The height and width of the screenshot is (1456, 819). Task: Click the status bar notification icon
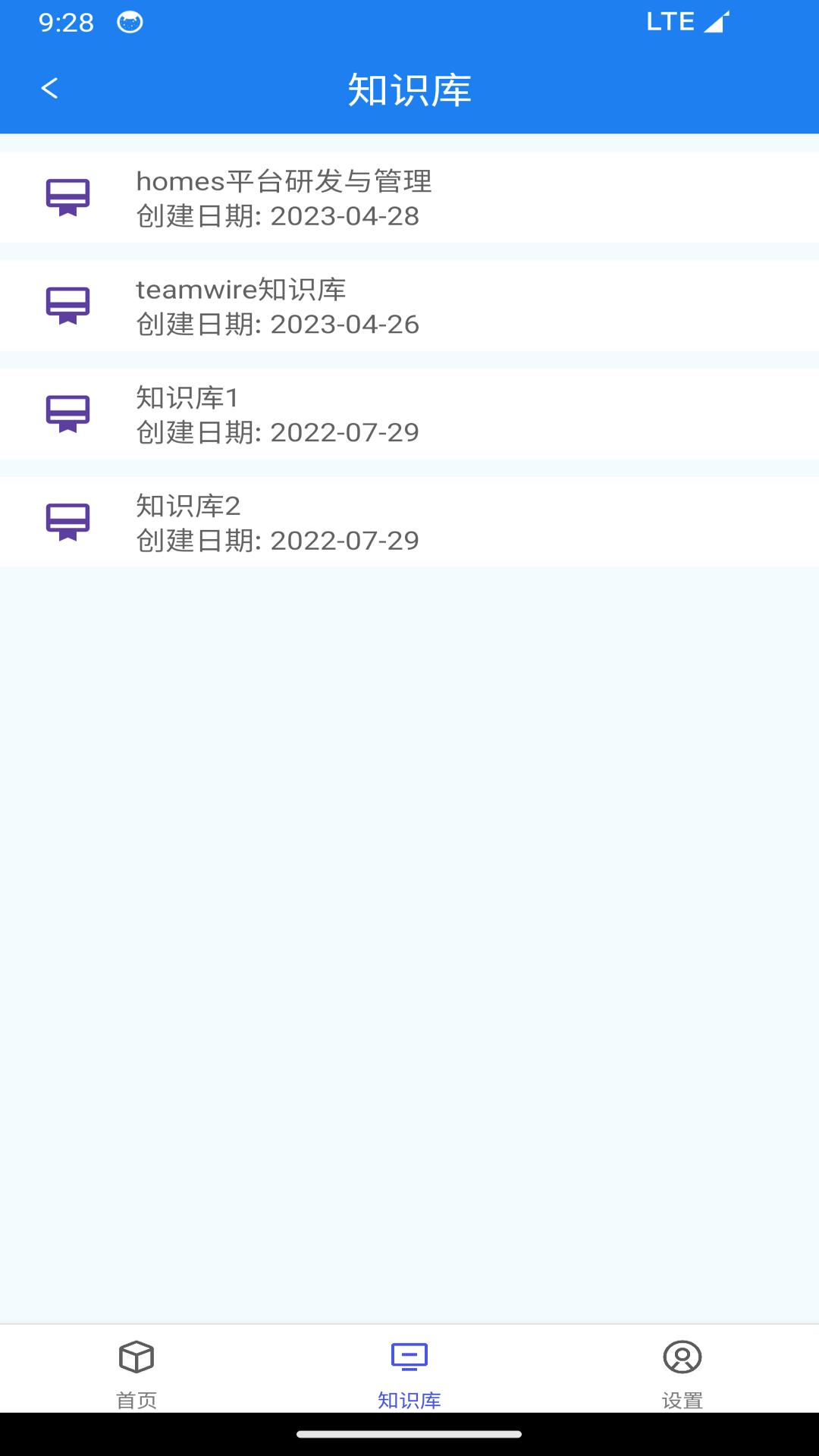[x=129, y=21]
